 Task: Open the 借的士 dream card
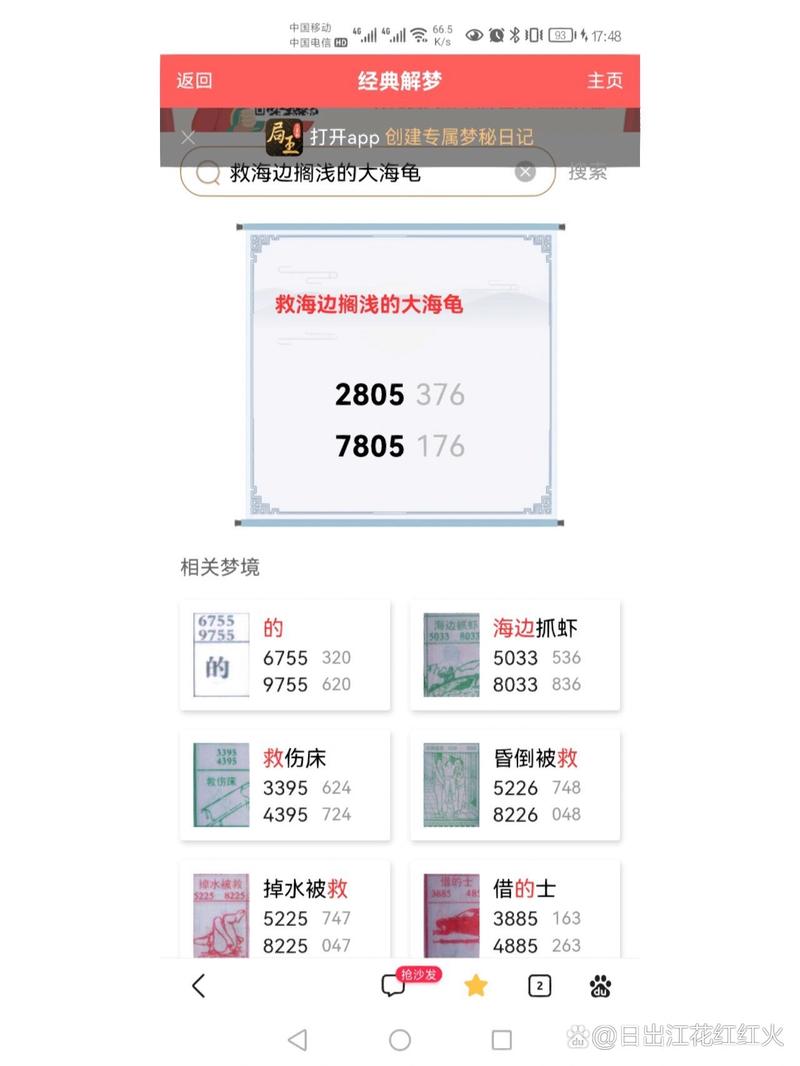point(515,910)
